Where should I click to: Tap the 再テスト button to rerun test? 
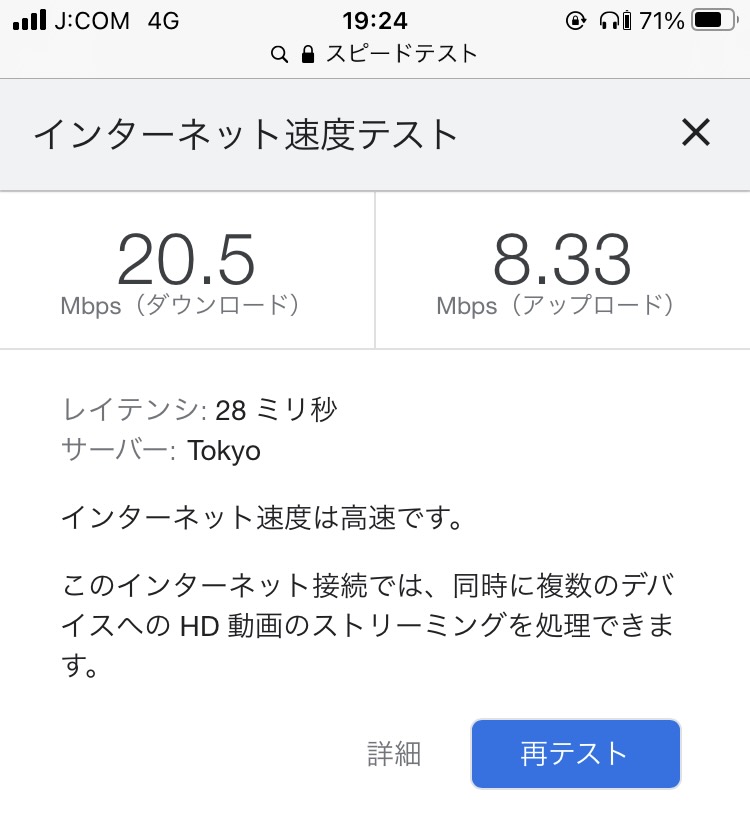click(575, 754)
